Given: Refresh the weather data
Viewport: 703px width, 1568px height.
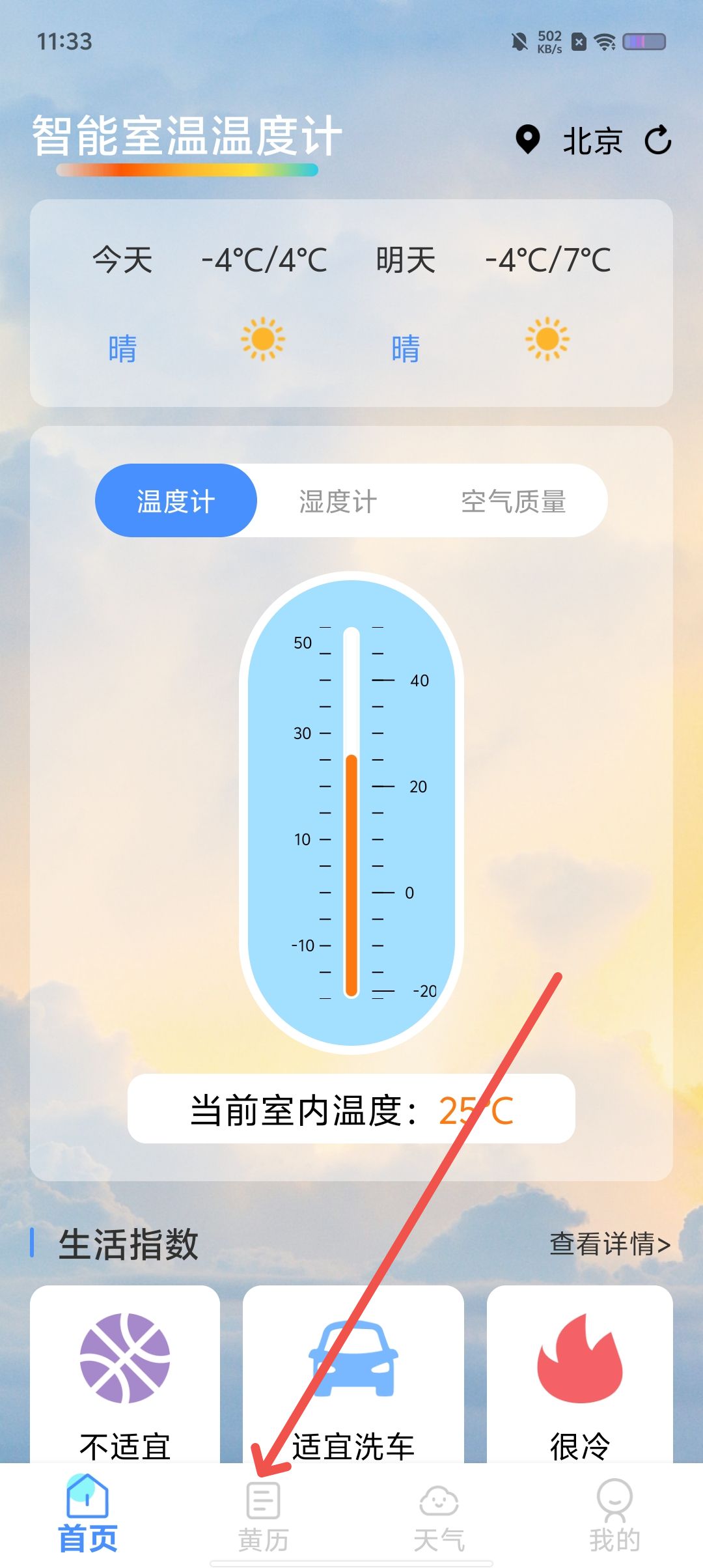Looking at the screenshot, I should tap(657, 140).
